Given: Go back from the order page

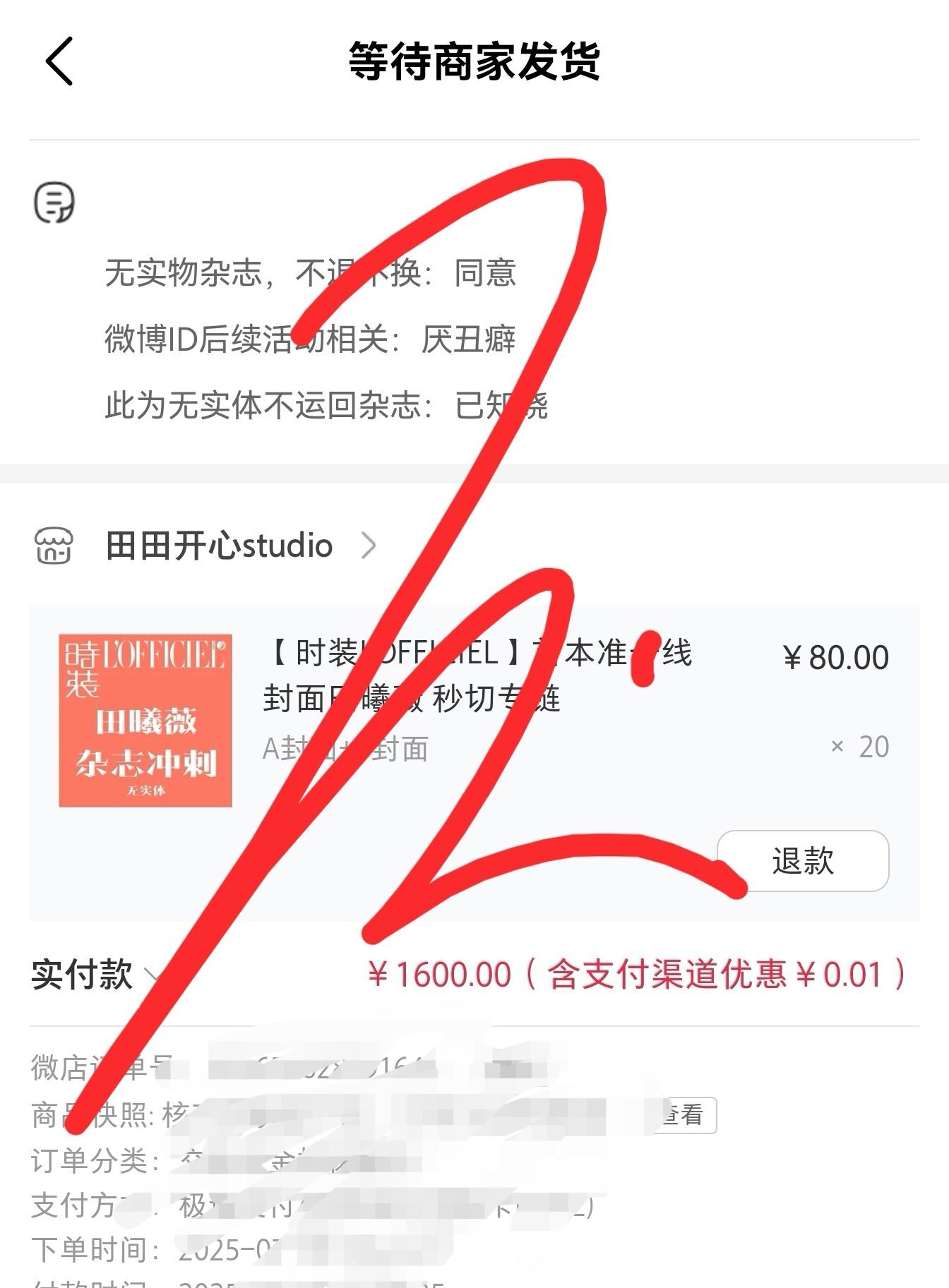Looking at the screenshot, I should [x=59, y=61].
